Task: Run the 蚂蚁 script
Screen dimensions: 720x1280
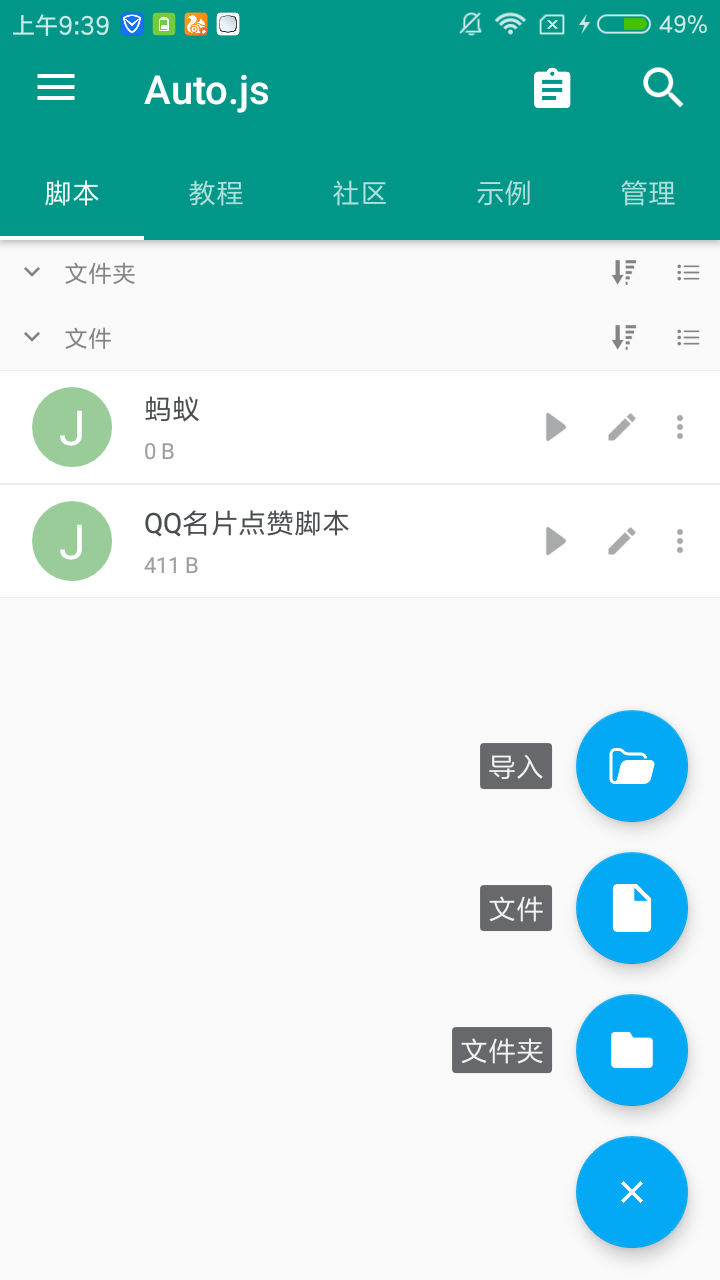Action: point(555,427)
